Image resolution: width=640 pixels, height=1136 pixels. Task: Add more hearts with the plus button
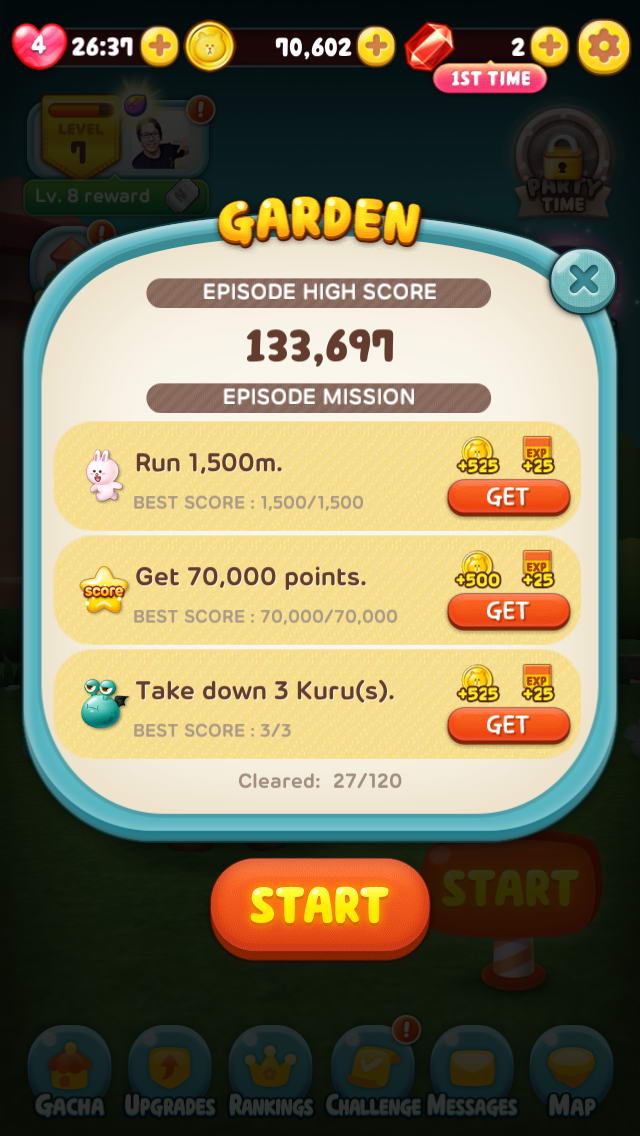pyautogui.click(x=160, y=46)
